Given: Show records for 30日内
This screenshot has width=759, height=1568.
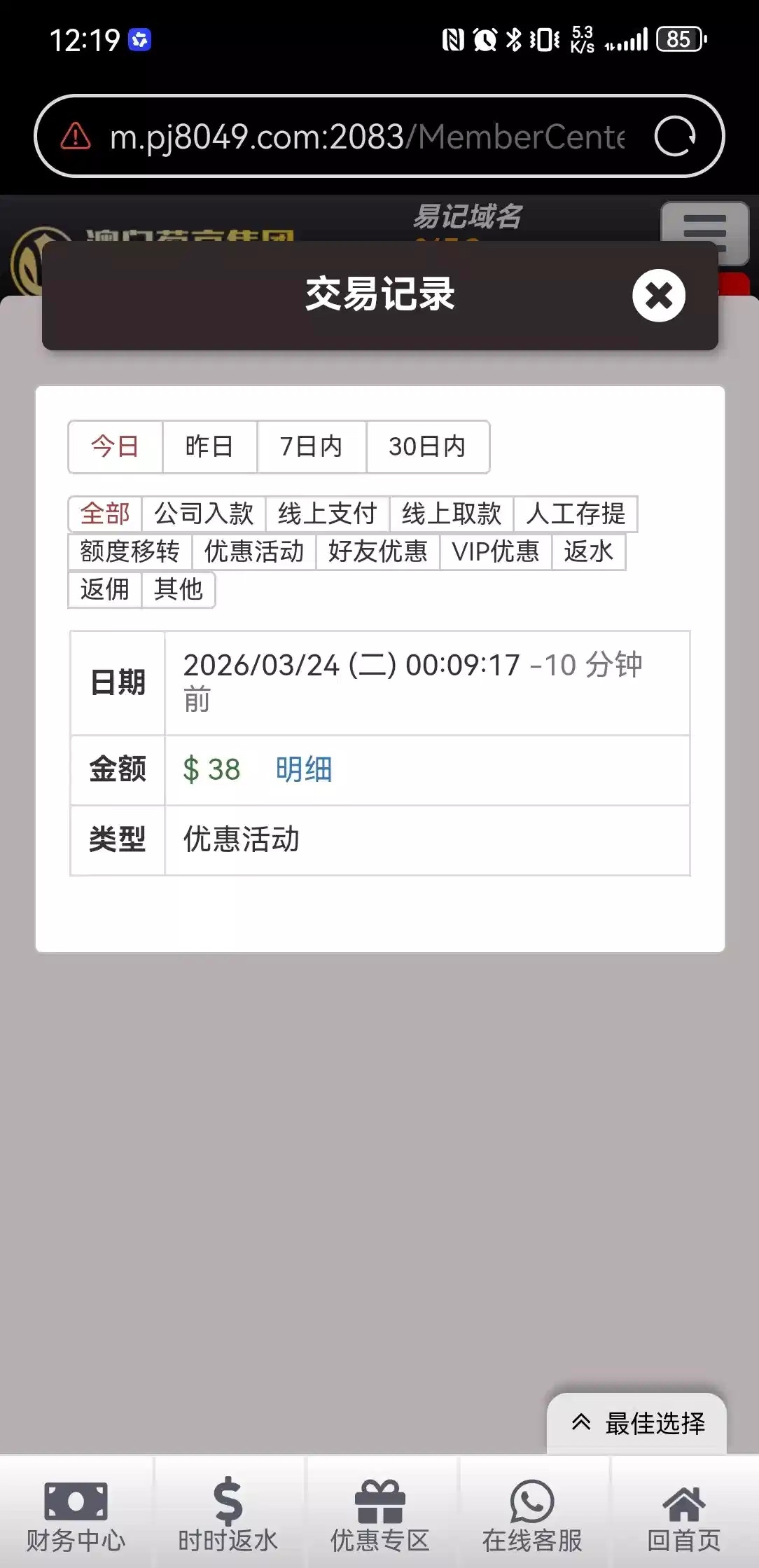Looking at the screenshot, I should [427, 447].
